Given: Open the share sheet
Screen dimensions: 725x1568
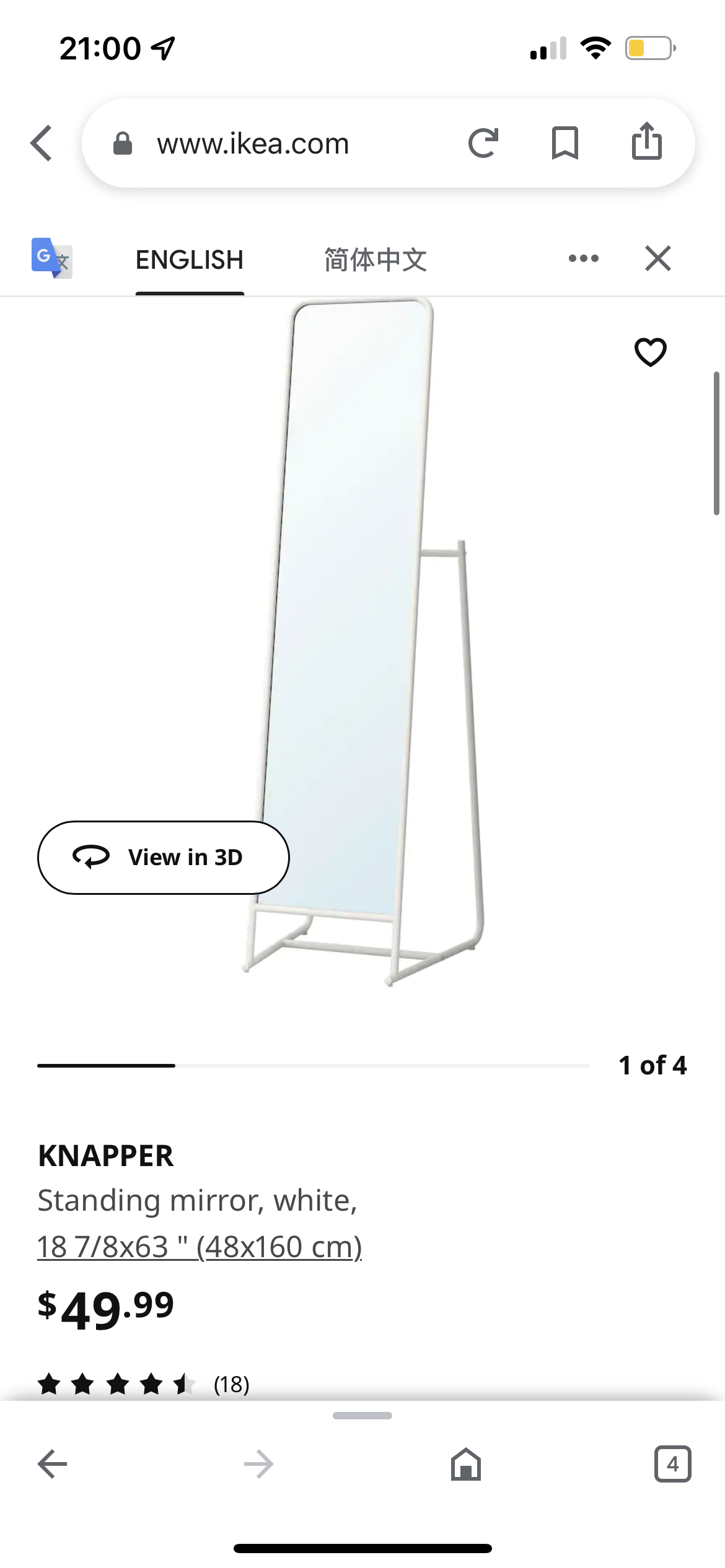Looking at the screenshot, I should pyautogui.click(x=647, y=141).
